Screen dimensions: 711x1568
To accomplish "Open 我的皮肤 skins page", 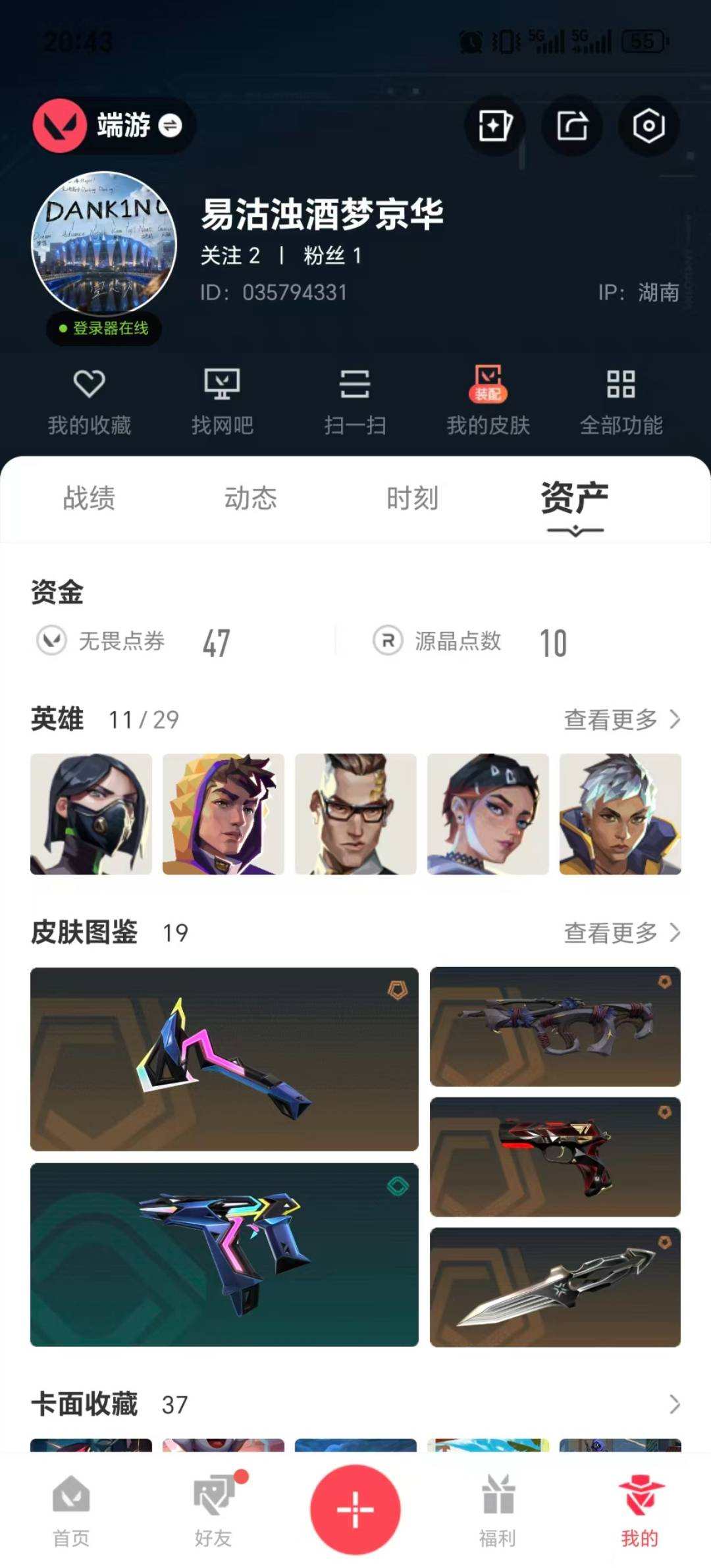I will pos(488,400).
